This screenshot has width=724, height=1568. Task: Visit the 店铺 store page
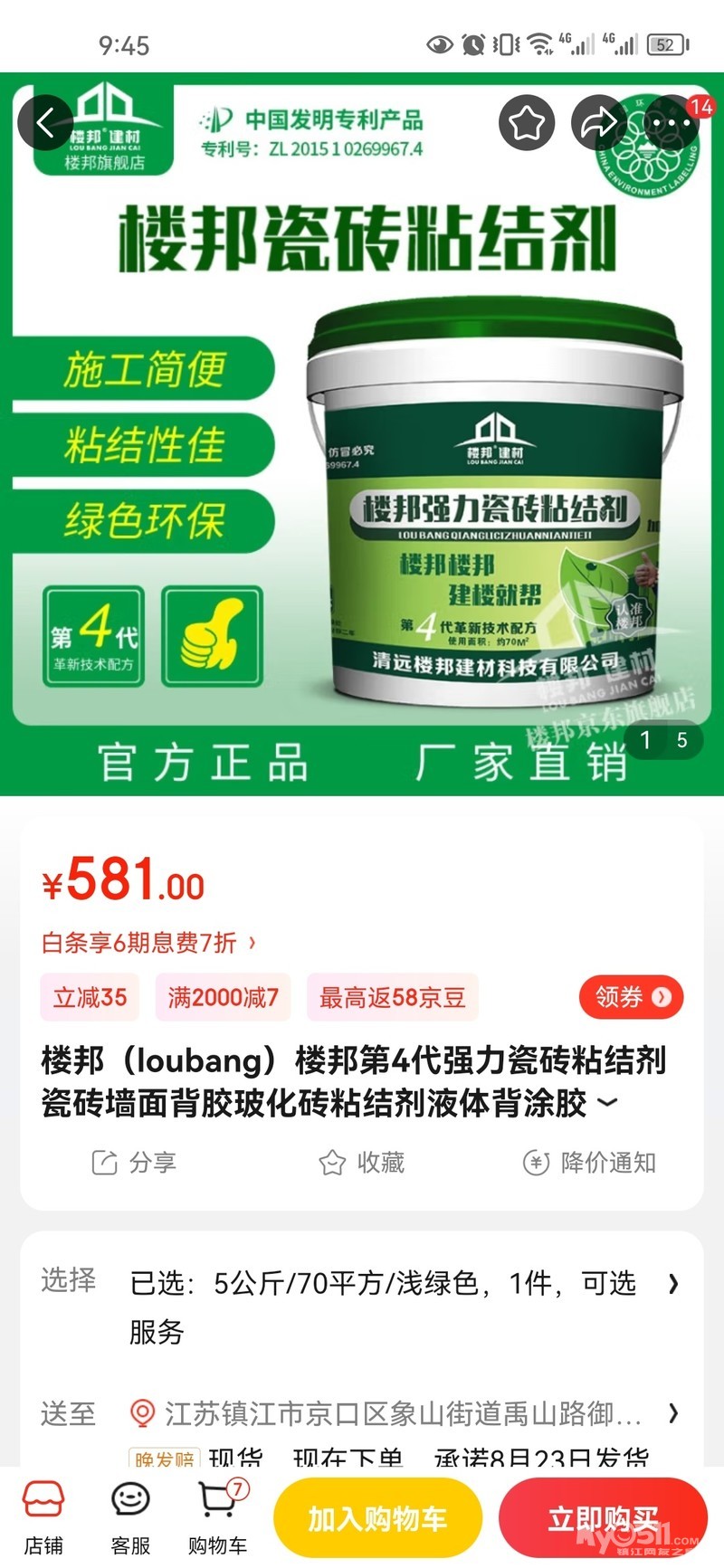[43, 1518]
